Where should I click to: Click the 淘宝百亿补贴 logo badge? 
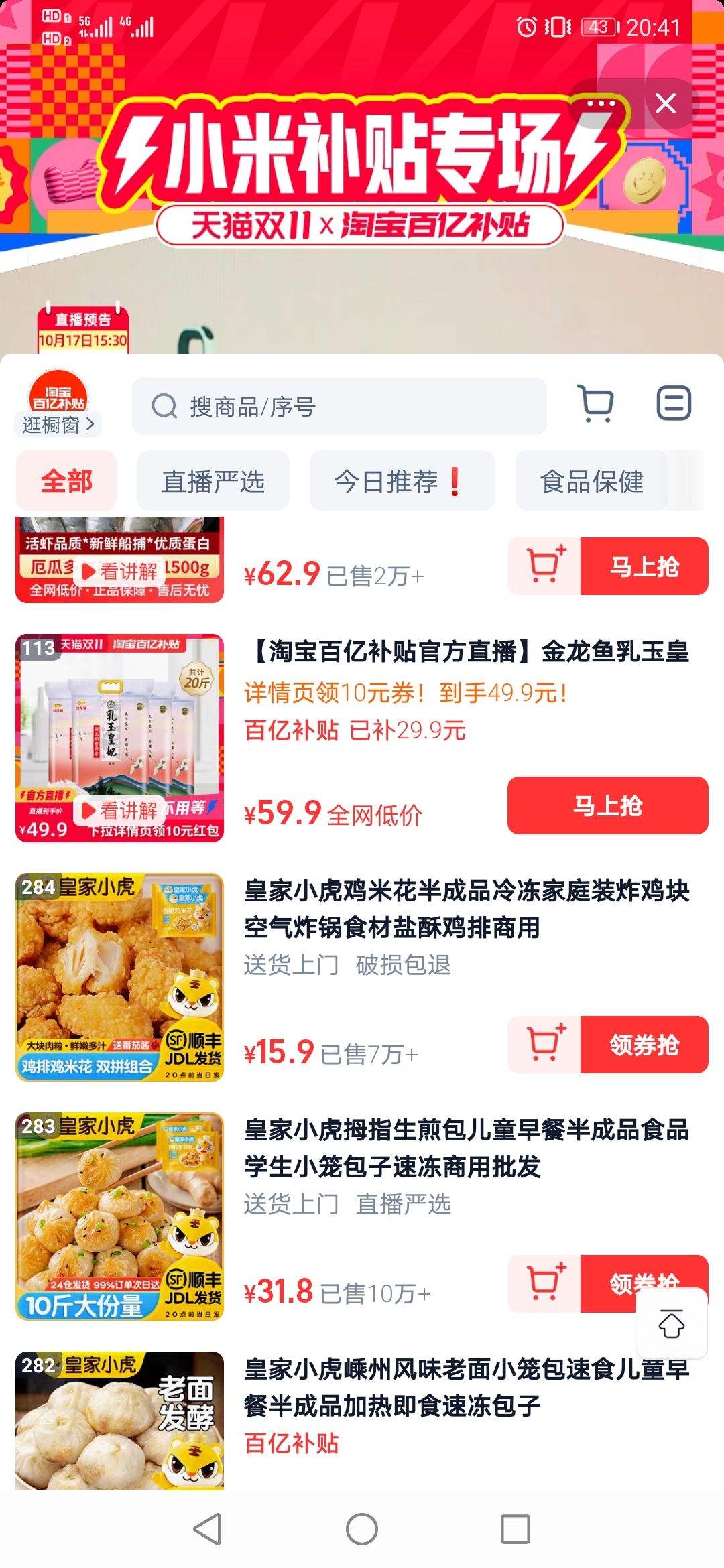tap(59, 395)
